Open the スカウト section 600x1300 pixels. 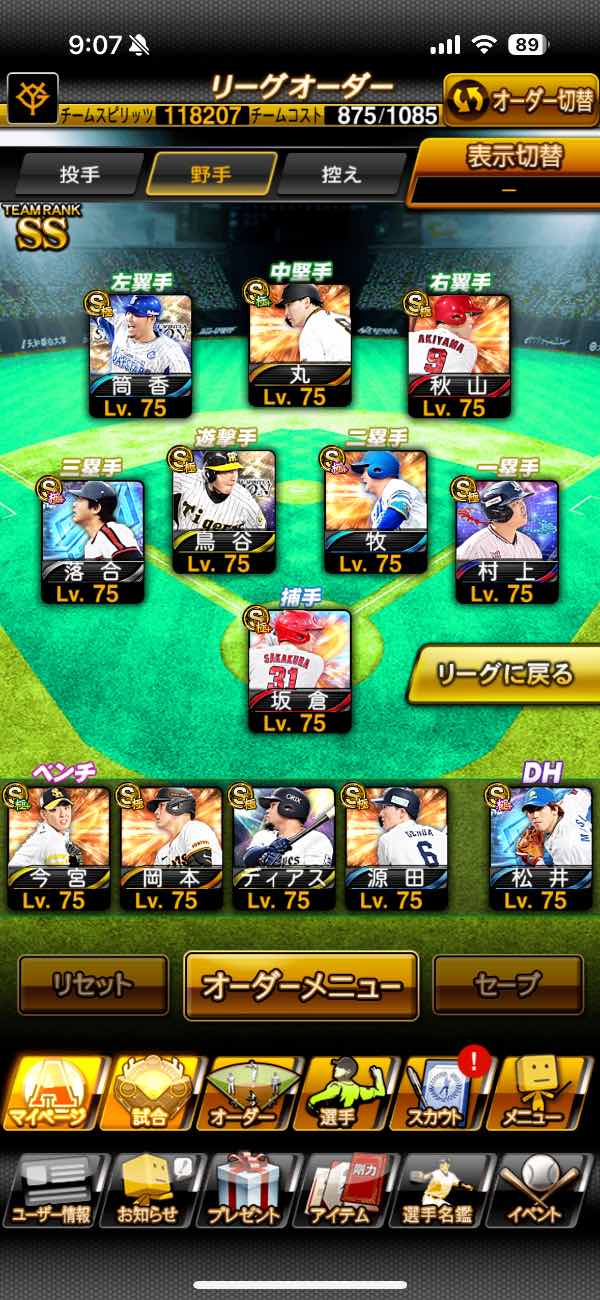[446, 1094]
